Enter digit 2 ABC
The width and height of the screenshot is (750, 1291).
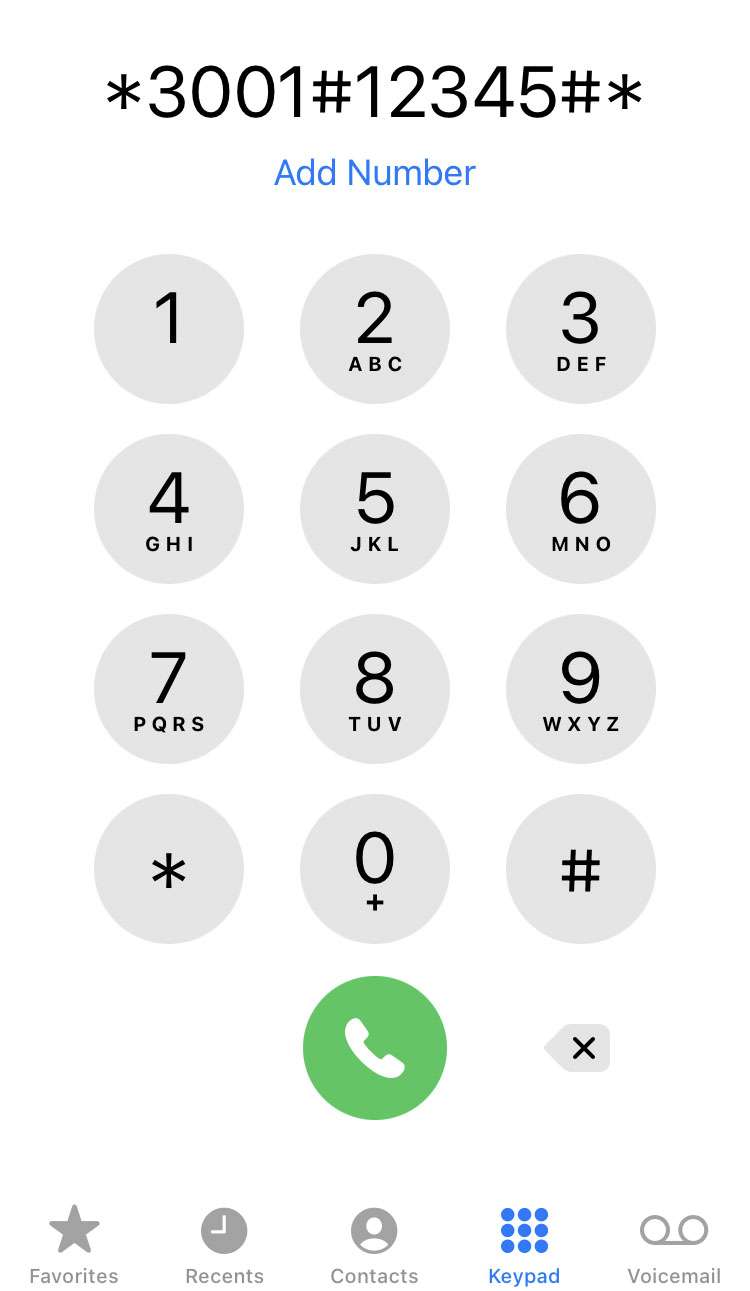[x=375, y=329]
